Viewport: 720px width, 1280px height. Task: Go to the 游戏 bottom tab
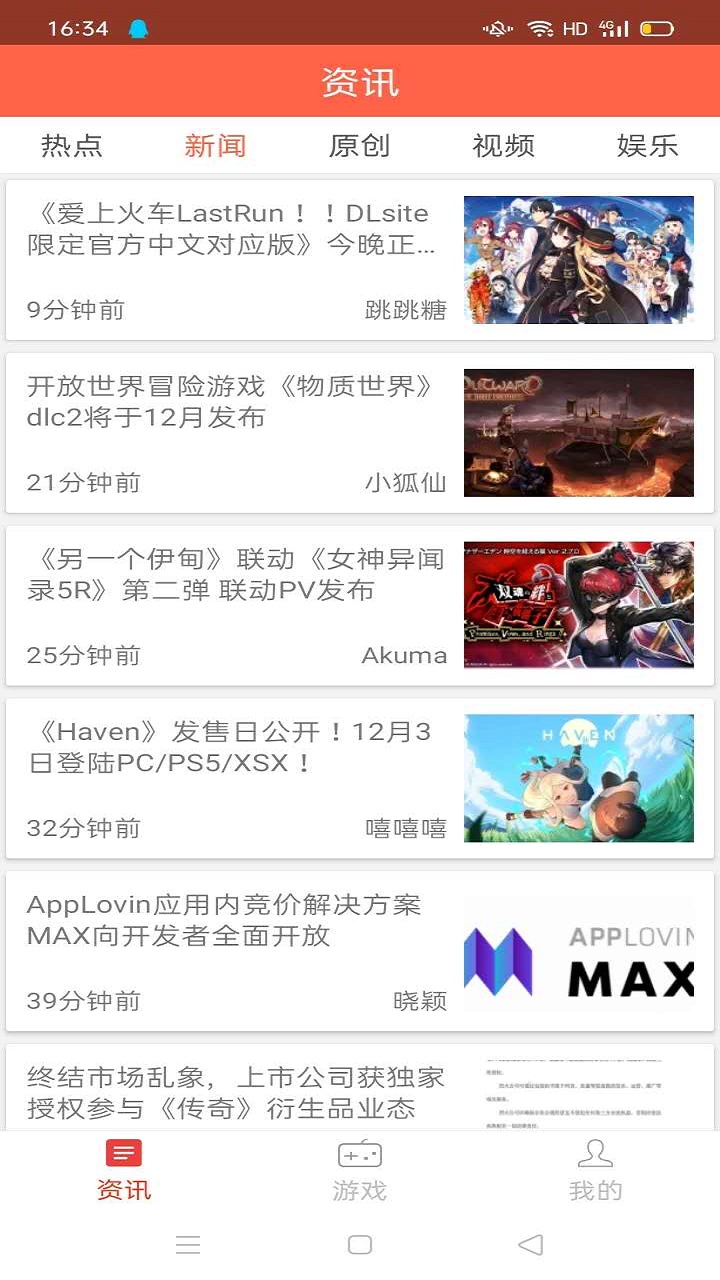coord(359,1170)
